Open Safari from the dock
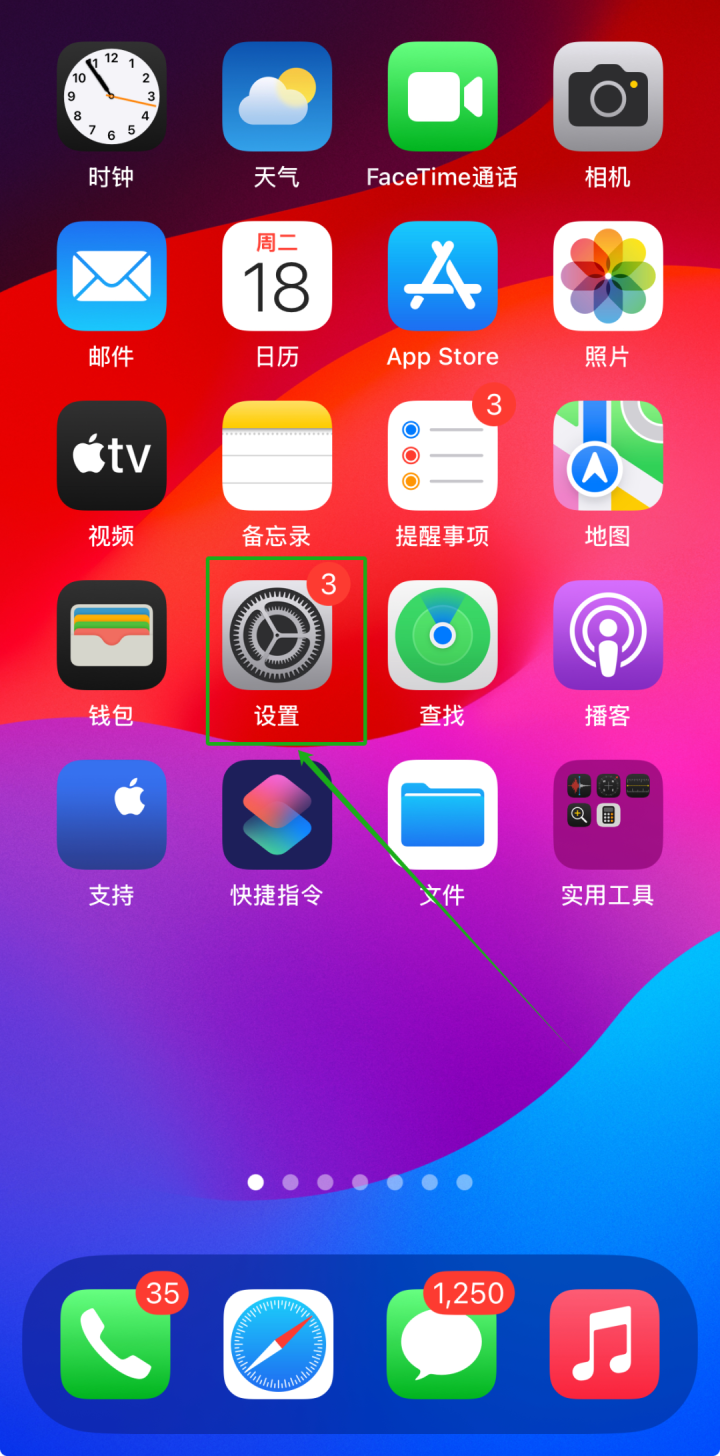720x1456 pixels. [278, 1344]
